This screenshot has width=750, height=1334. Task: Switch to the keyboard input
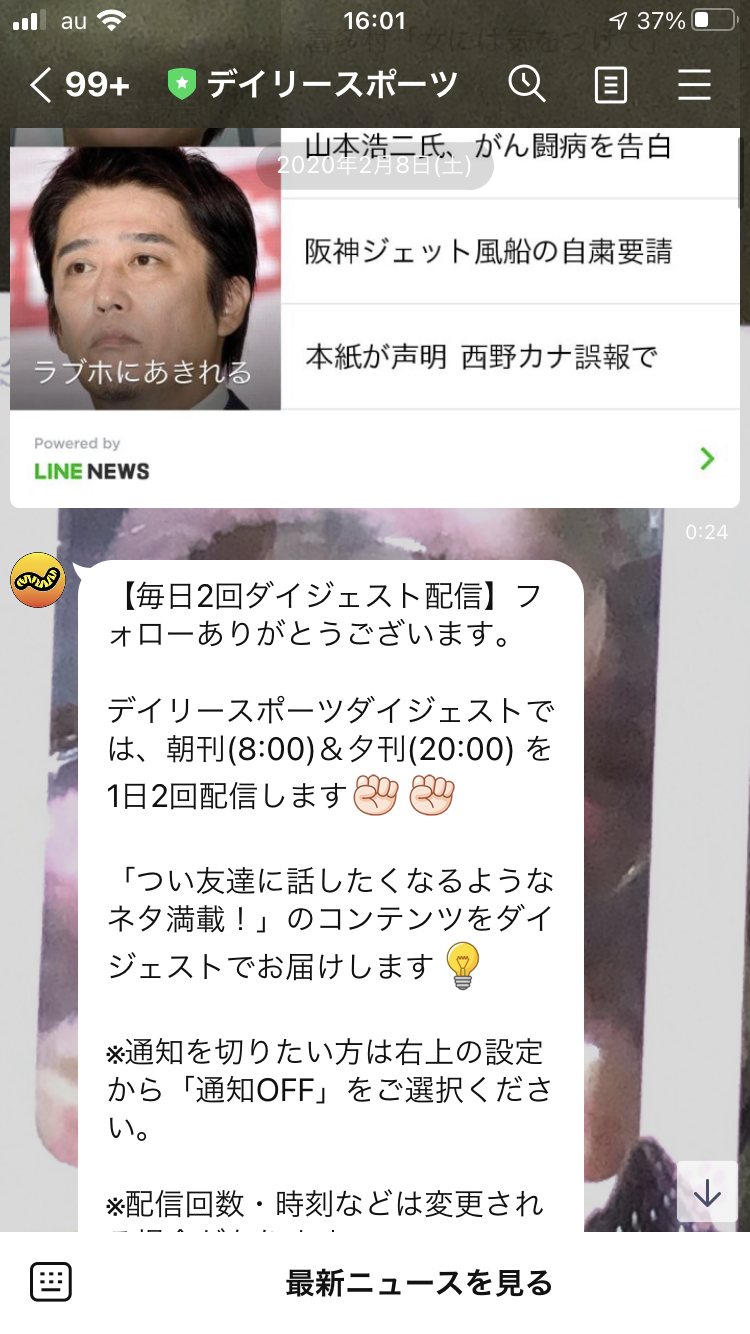pos(50,1281)
